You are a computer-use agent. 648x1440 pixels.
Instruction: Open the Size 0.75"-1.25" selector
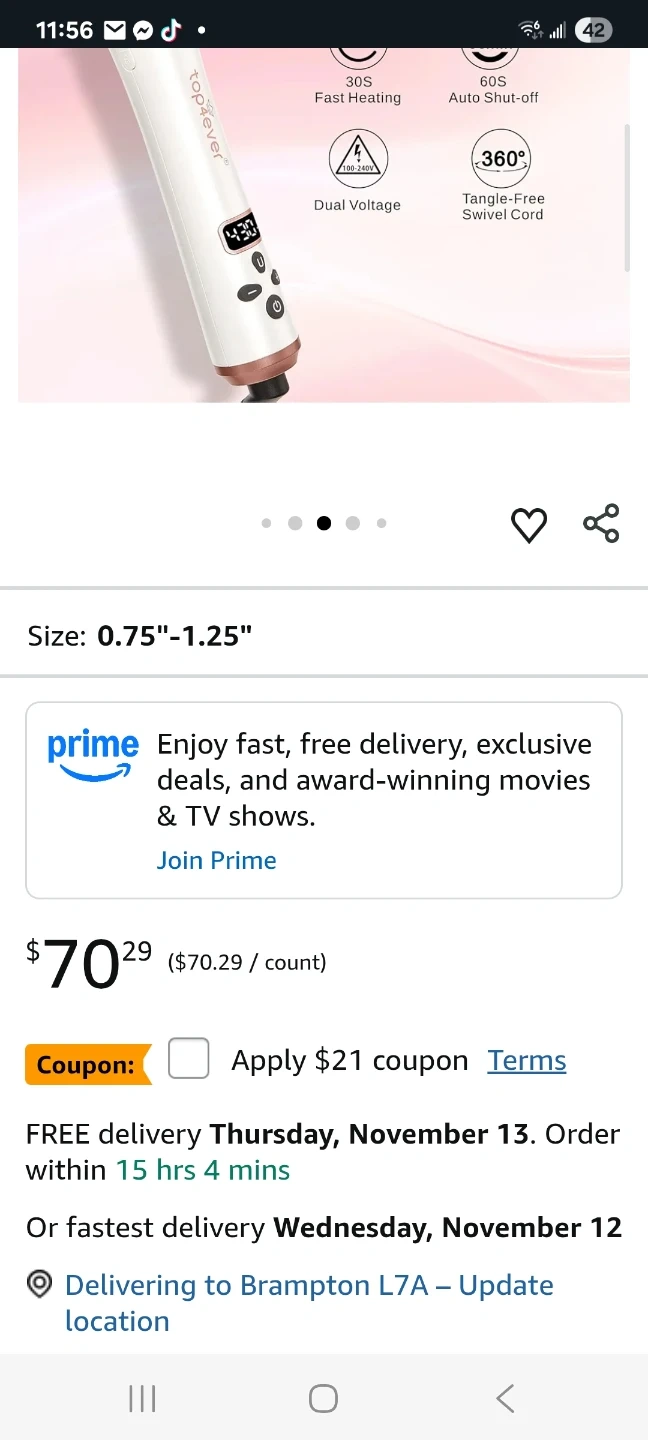coord(324,635)
